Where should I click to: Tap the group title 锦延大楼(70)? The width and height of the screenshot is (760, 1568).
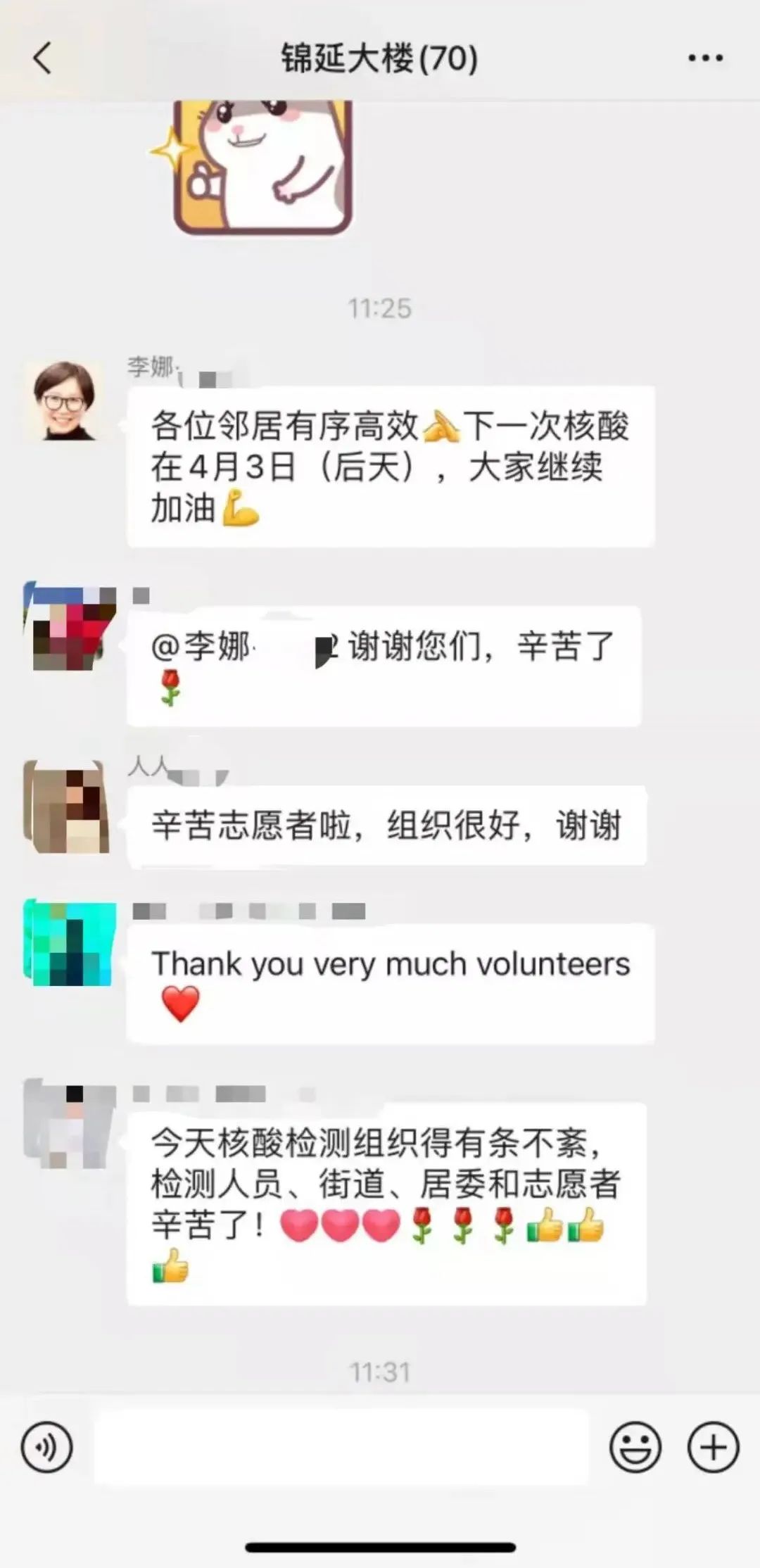pos(379,60)
